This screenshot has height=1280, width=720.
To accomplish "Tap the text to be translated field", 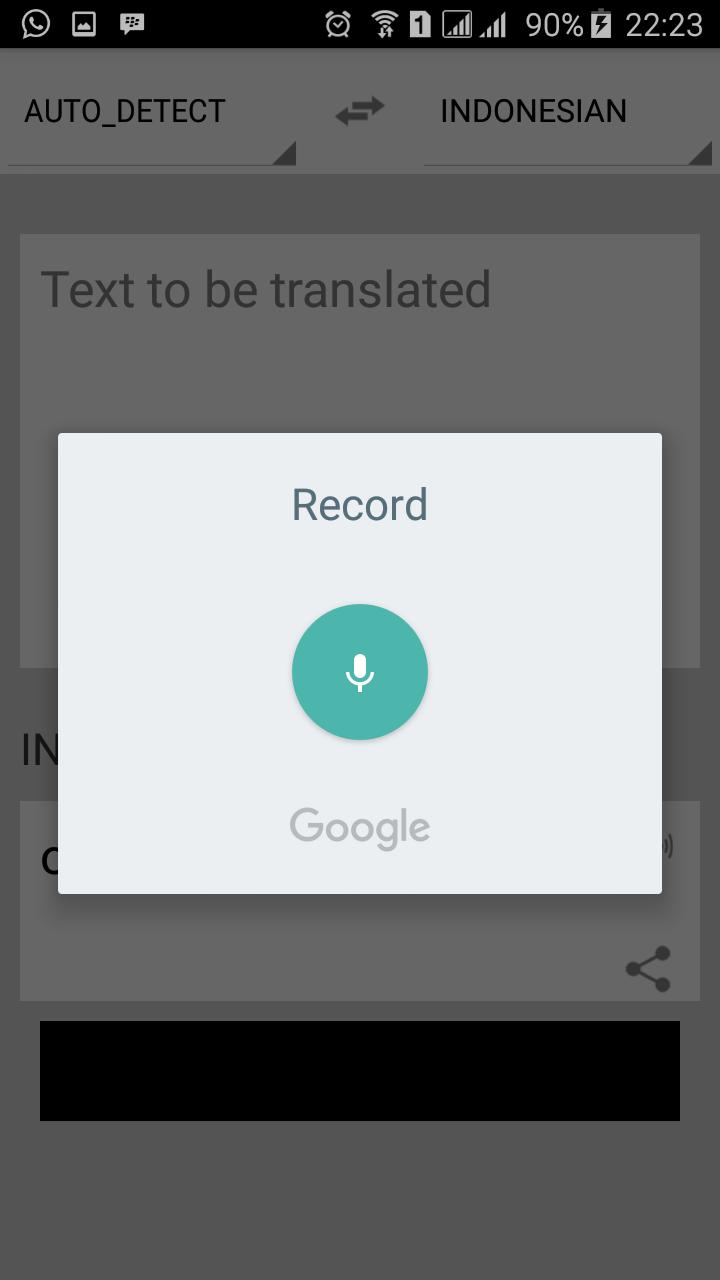I will 360,330.
